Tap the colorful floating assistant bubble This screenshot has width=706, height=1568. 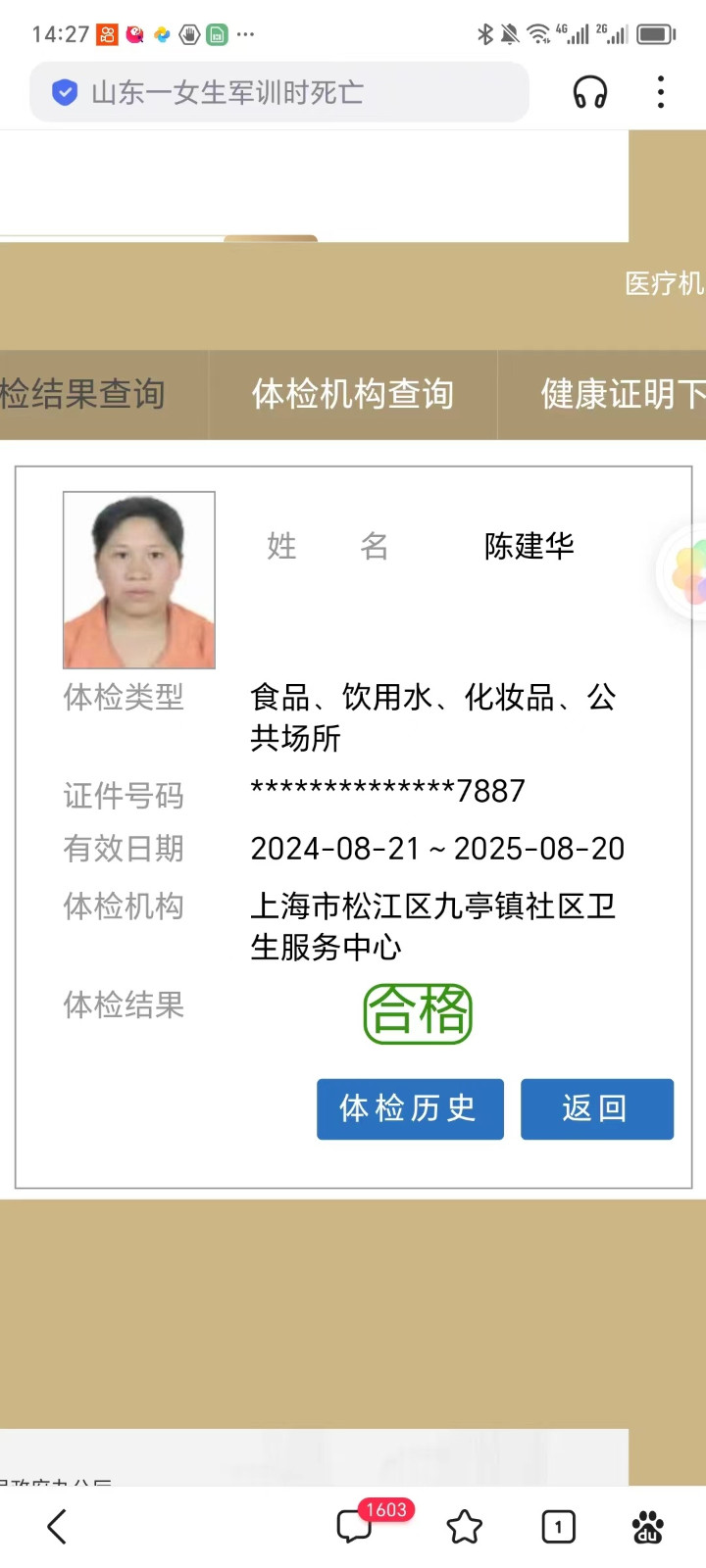point(688,572)
